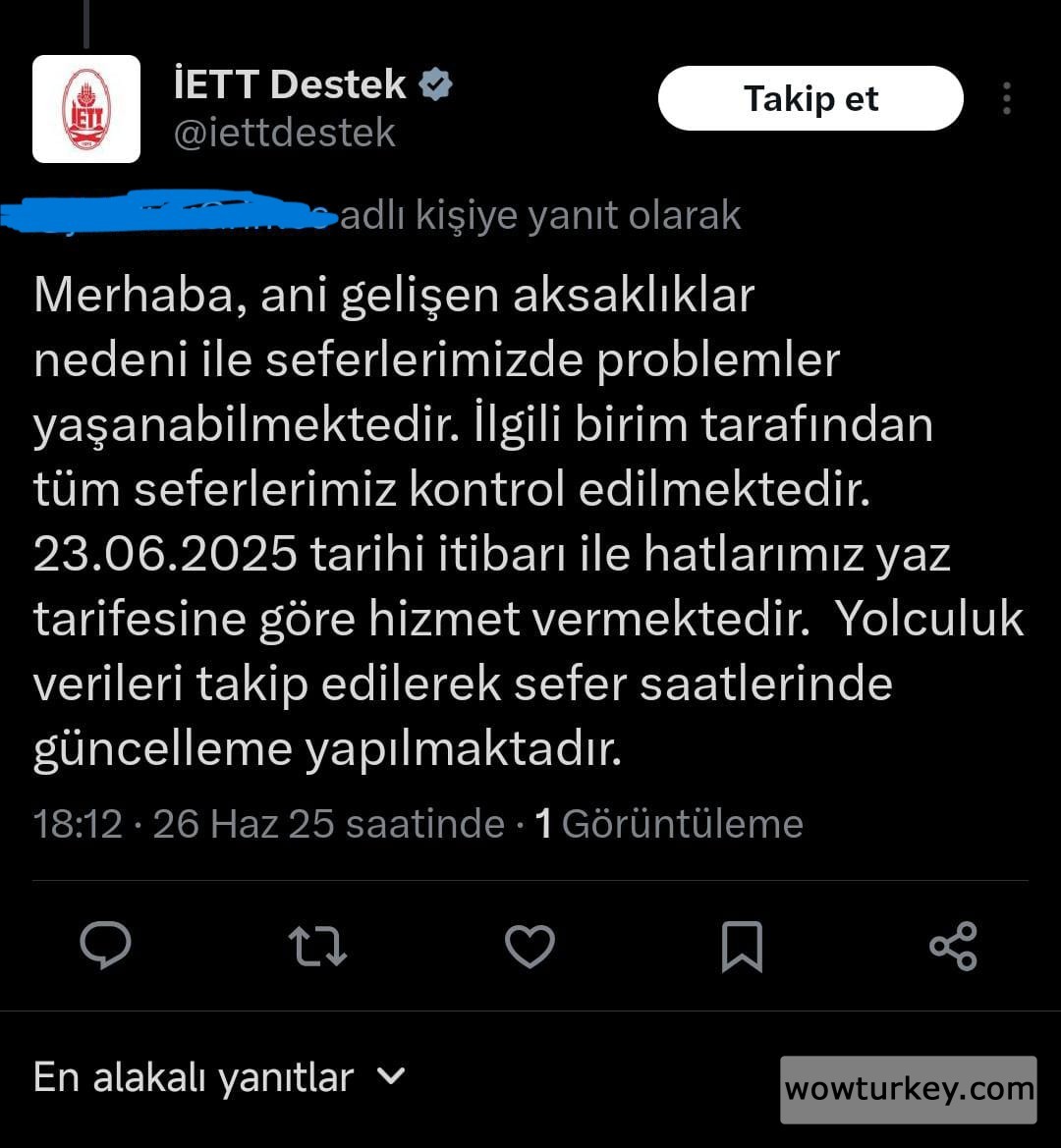Expand reply sorting options via the chevron
1061x1148 pixels.
pos(391,1077)
